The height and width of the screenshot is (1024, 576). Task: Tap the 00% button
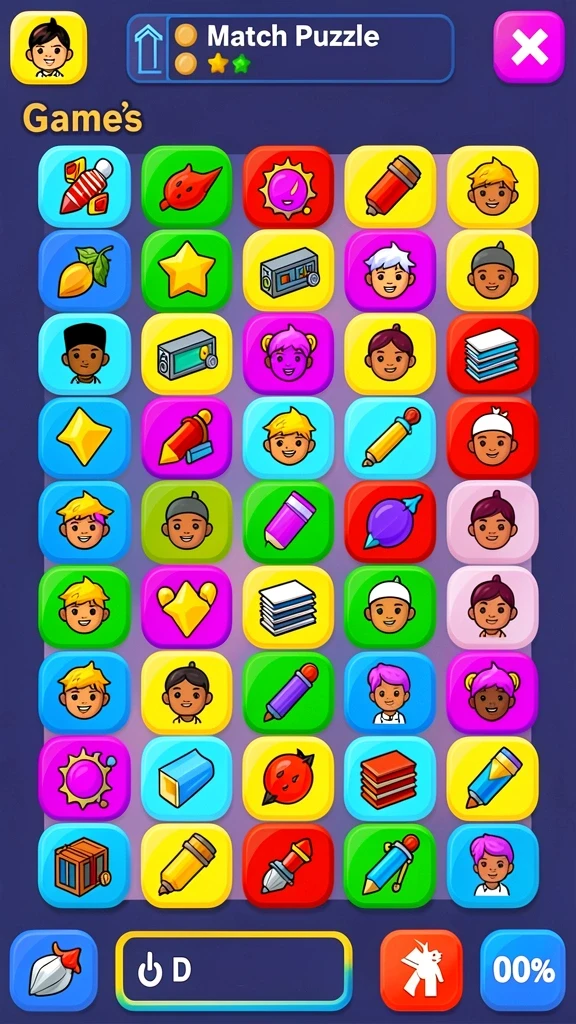tap(522, 970)
